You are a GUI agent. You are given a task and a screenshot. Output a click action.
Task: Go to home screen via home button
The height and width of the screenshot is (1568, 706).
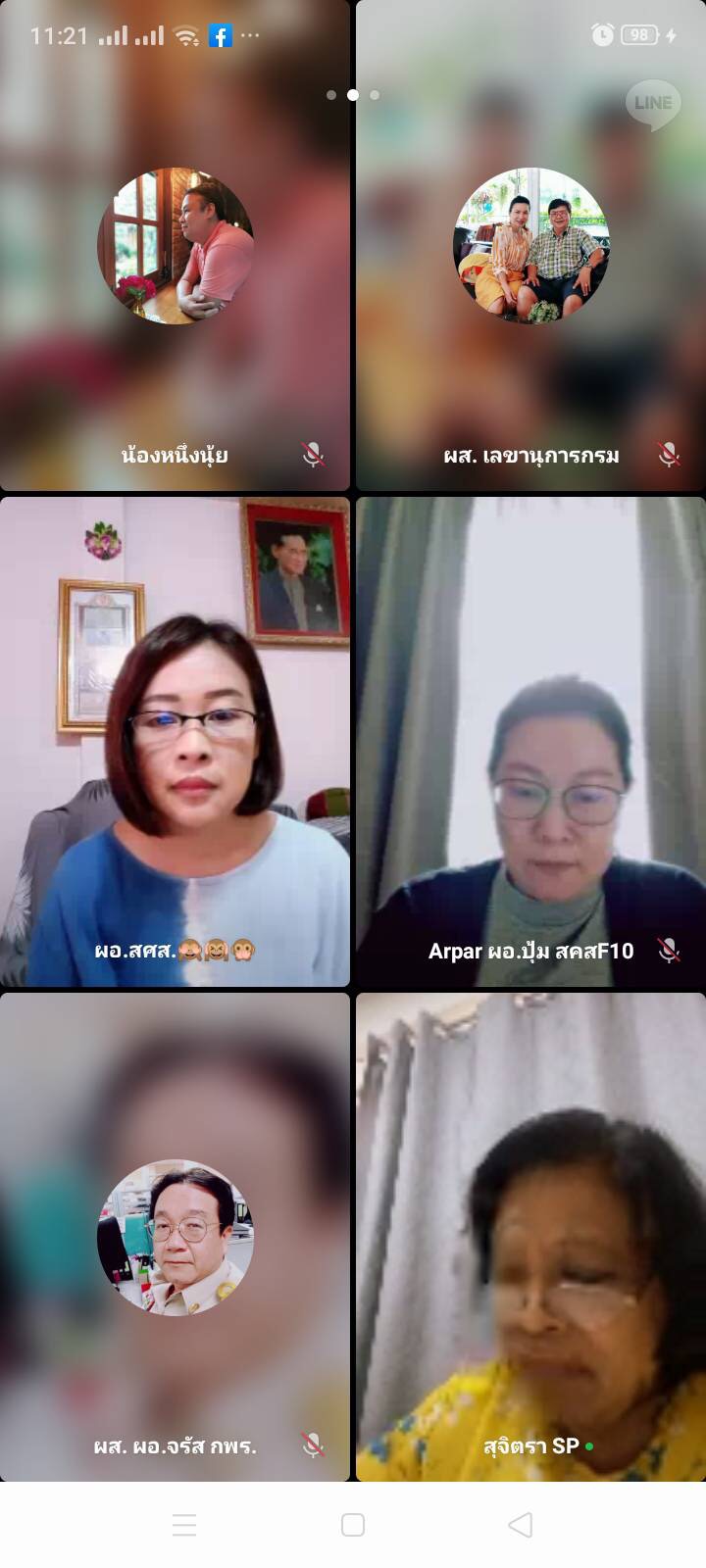pyautogui.click(x=353, y=1525)
